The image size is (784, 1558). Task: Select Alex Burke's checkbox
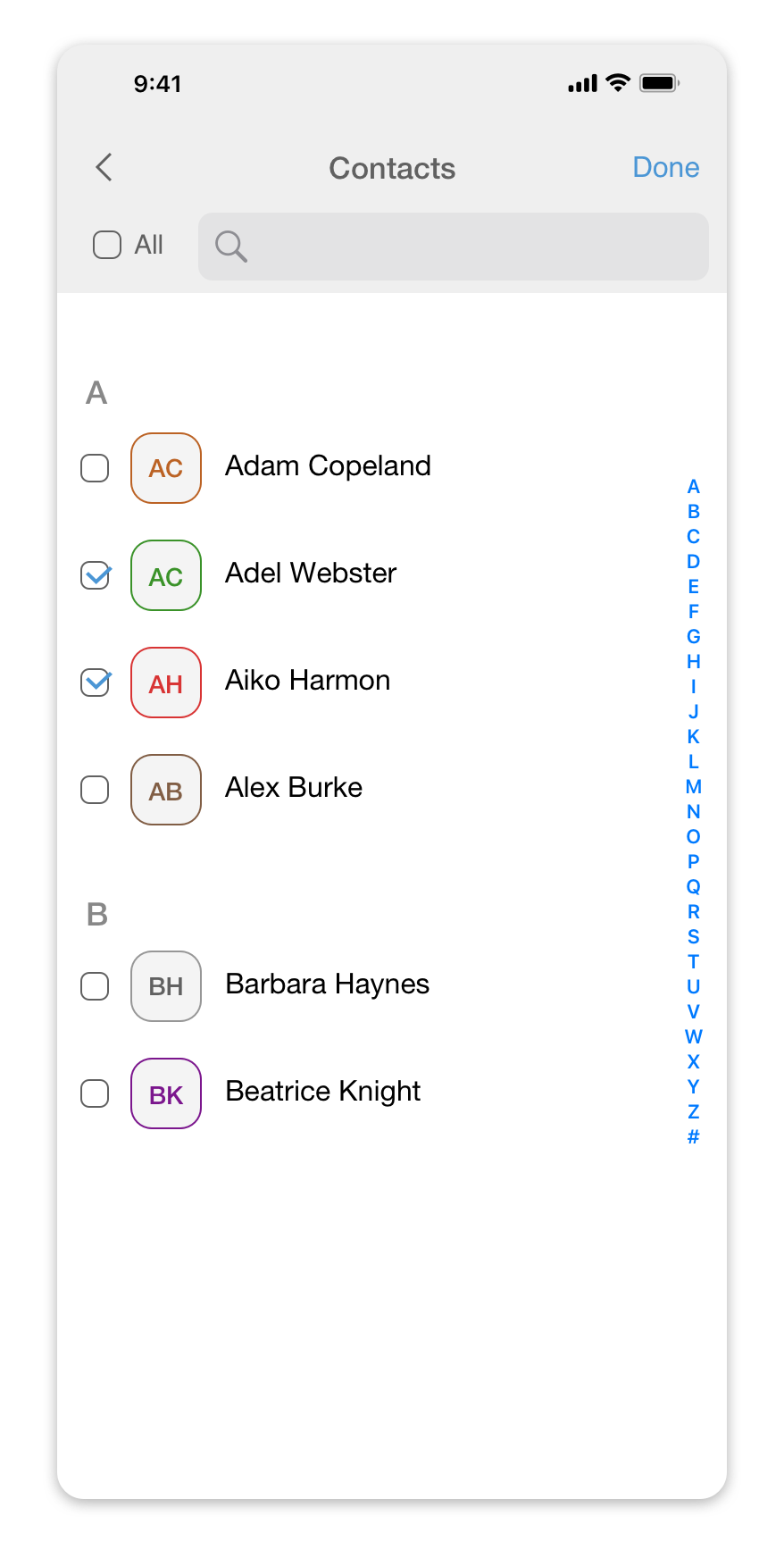95,790
